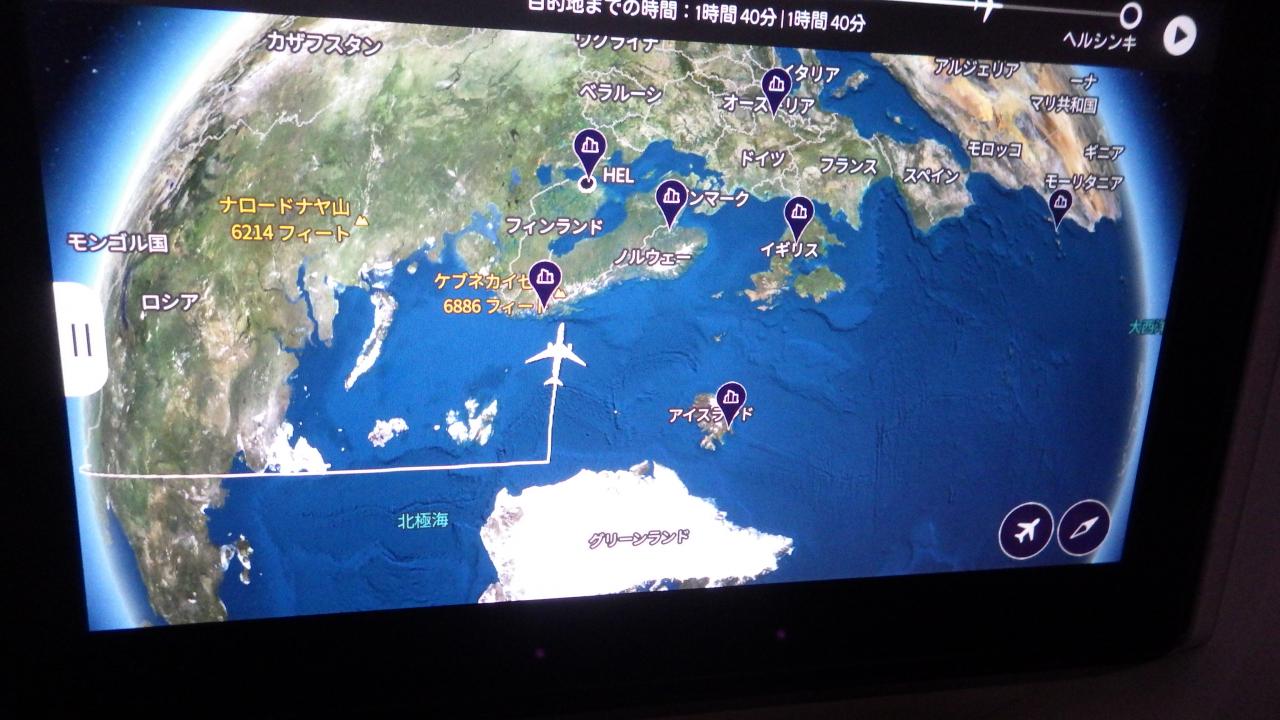Screen dimensions: 1280x720
Task: Open the city marker near オーストリア
Action: (x=776, y=91)
